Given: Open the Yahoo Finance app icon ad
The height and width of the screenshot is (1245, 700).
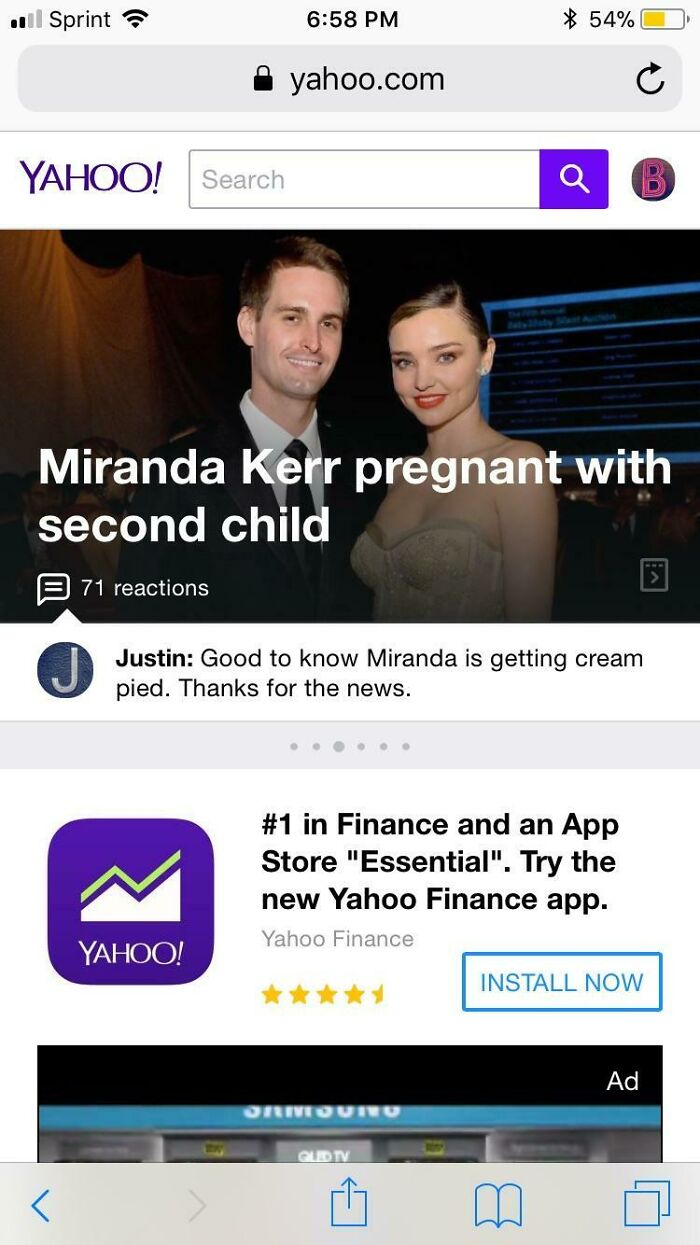Looking at the screenshot, I should [x=131, y=902].
